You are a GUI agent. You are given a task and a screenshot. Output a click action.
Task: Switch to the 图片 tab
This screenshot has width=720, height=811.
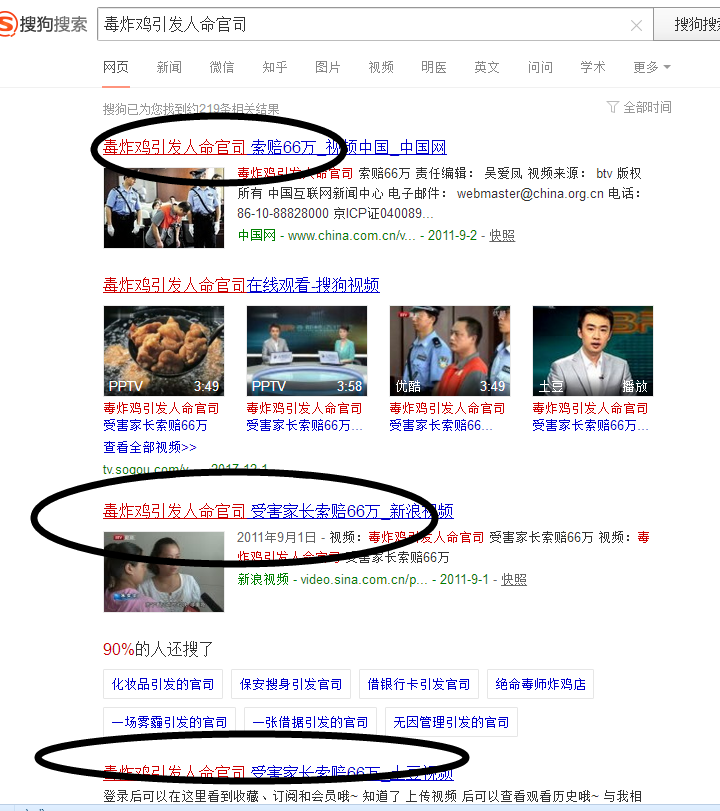pyautogui.click(x=328, y=67)
